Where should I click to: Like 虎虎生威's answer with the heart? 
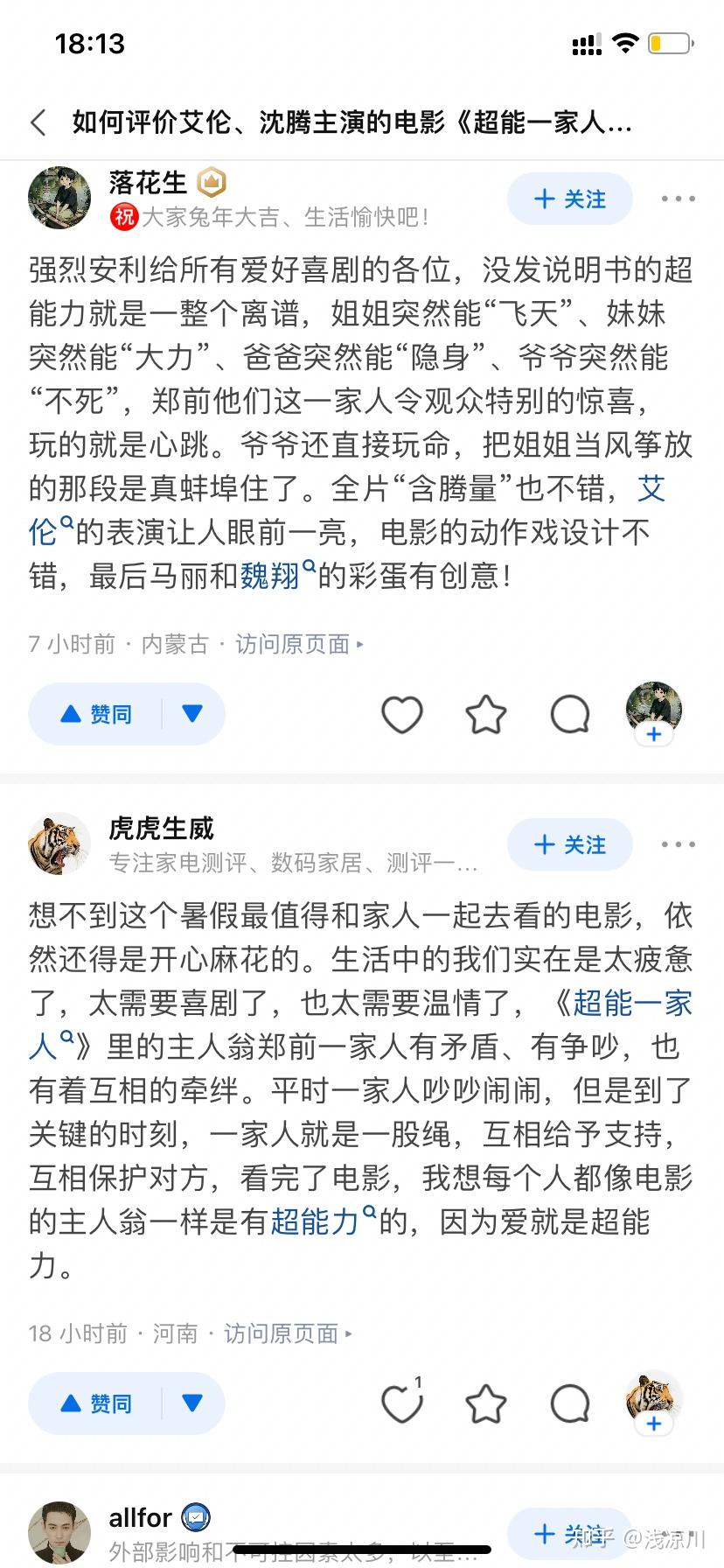click(x=402, y=1403)
